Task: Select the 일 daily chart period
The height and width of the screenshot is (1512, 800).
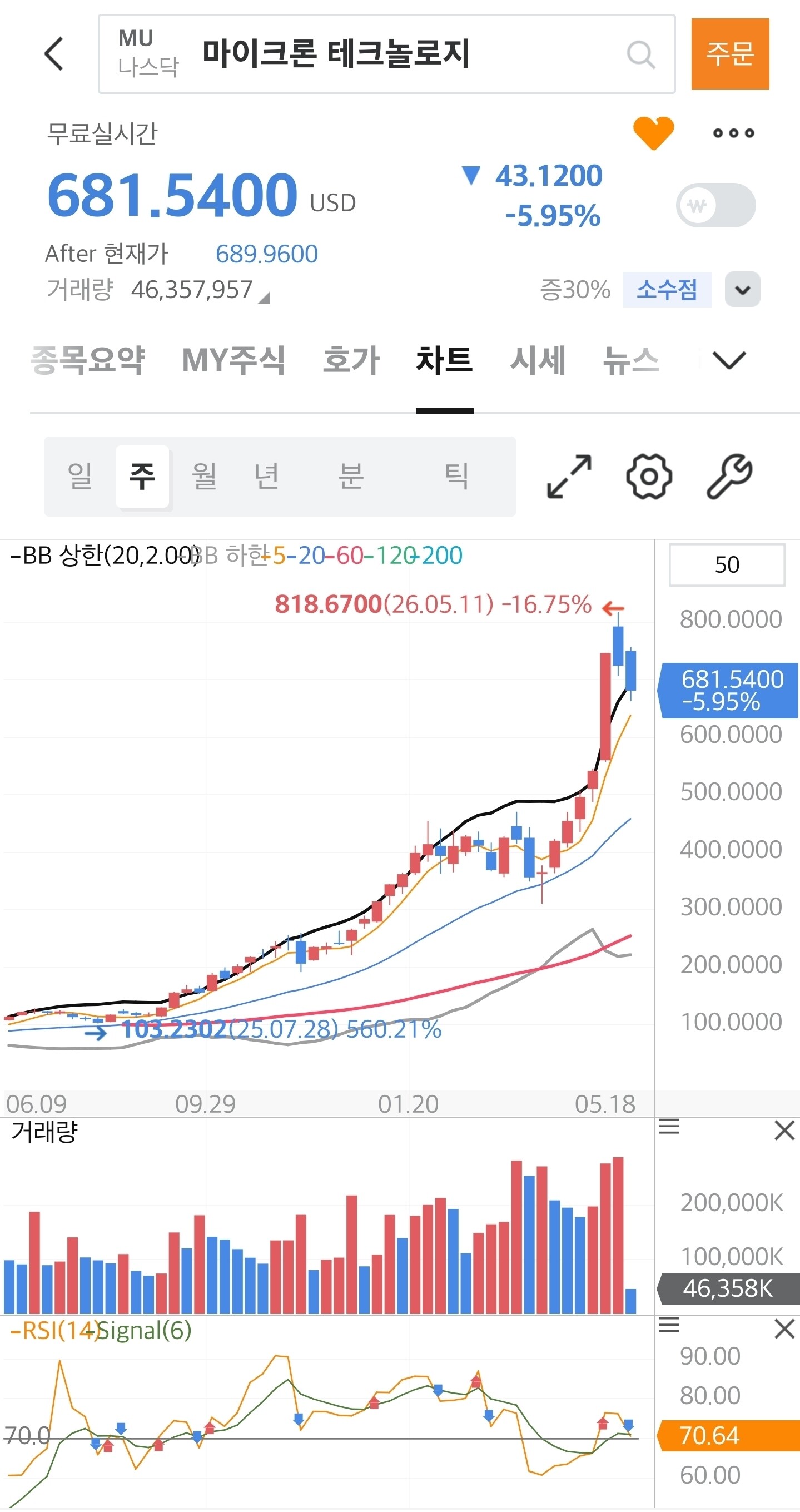Action: click(x=80, y=476)
